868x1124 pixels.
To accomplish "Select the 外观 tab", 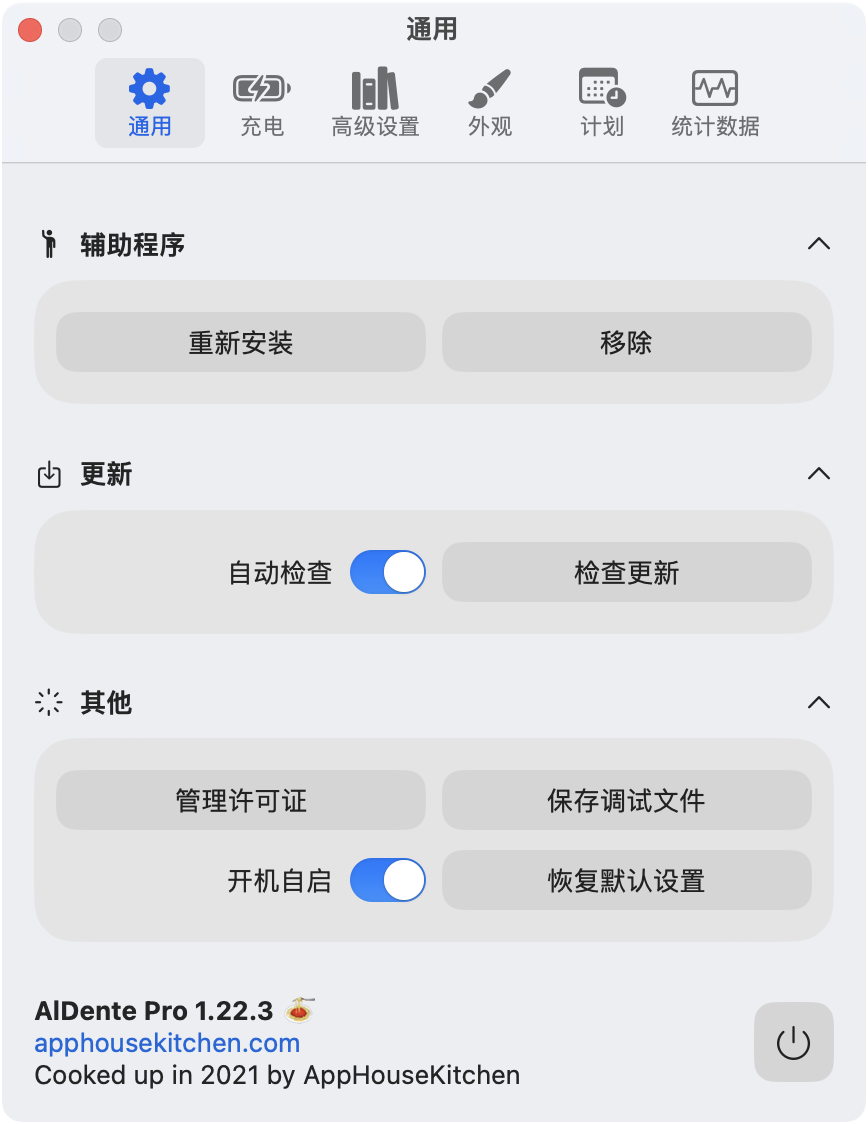I will click(x=490, y=104).
